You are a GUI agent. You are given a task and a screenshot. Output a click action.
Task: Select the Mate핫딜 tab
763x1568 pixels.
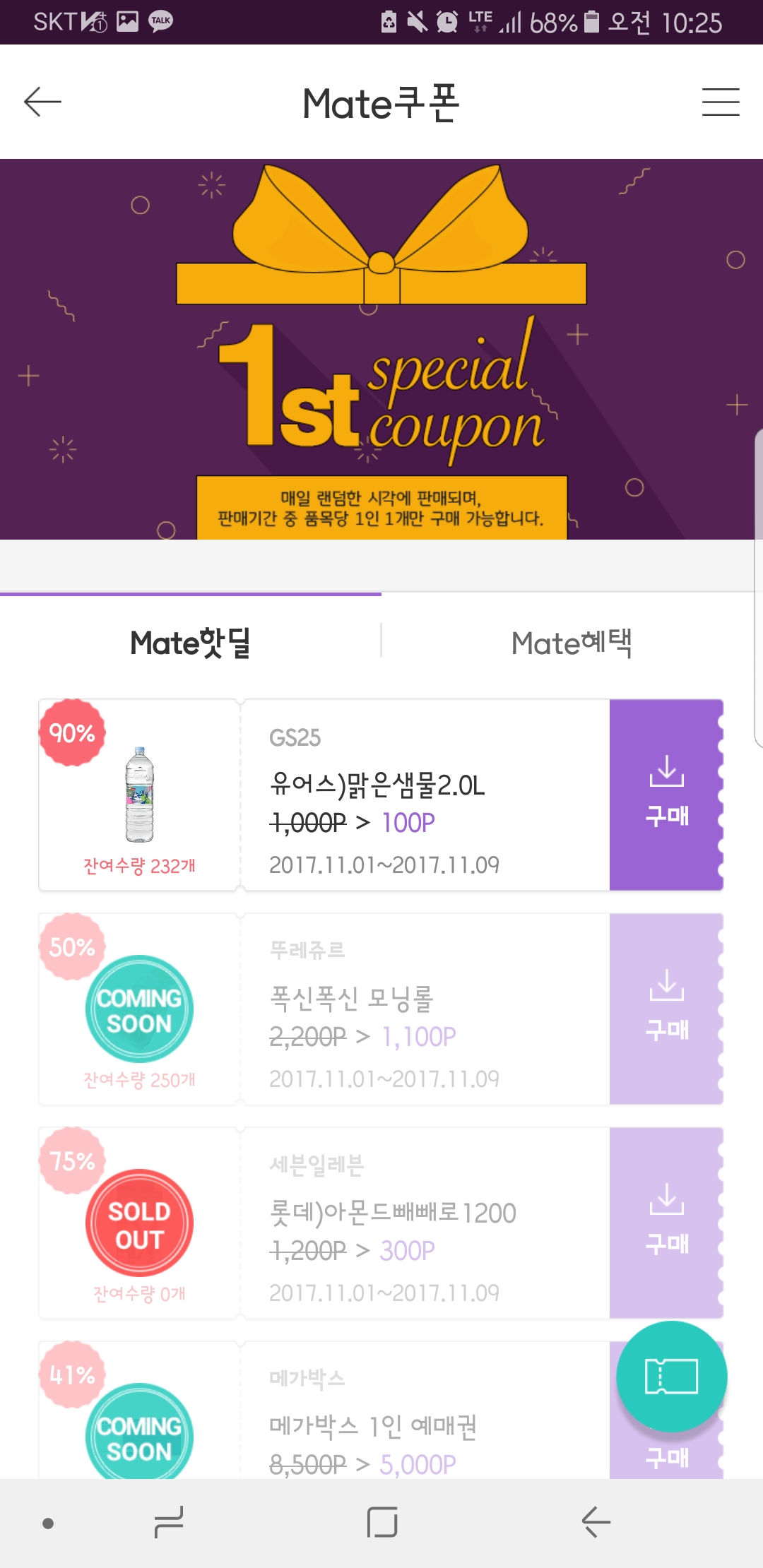[191, 643]
